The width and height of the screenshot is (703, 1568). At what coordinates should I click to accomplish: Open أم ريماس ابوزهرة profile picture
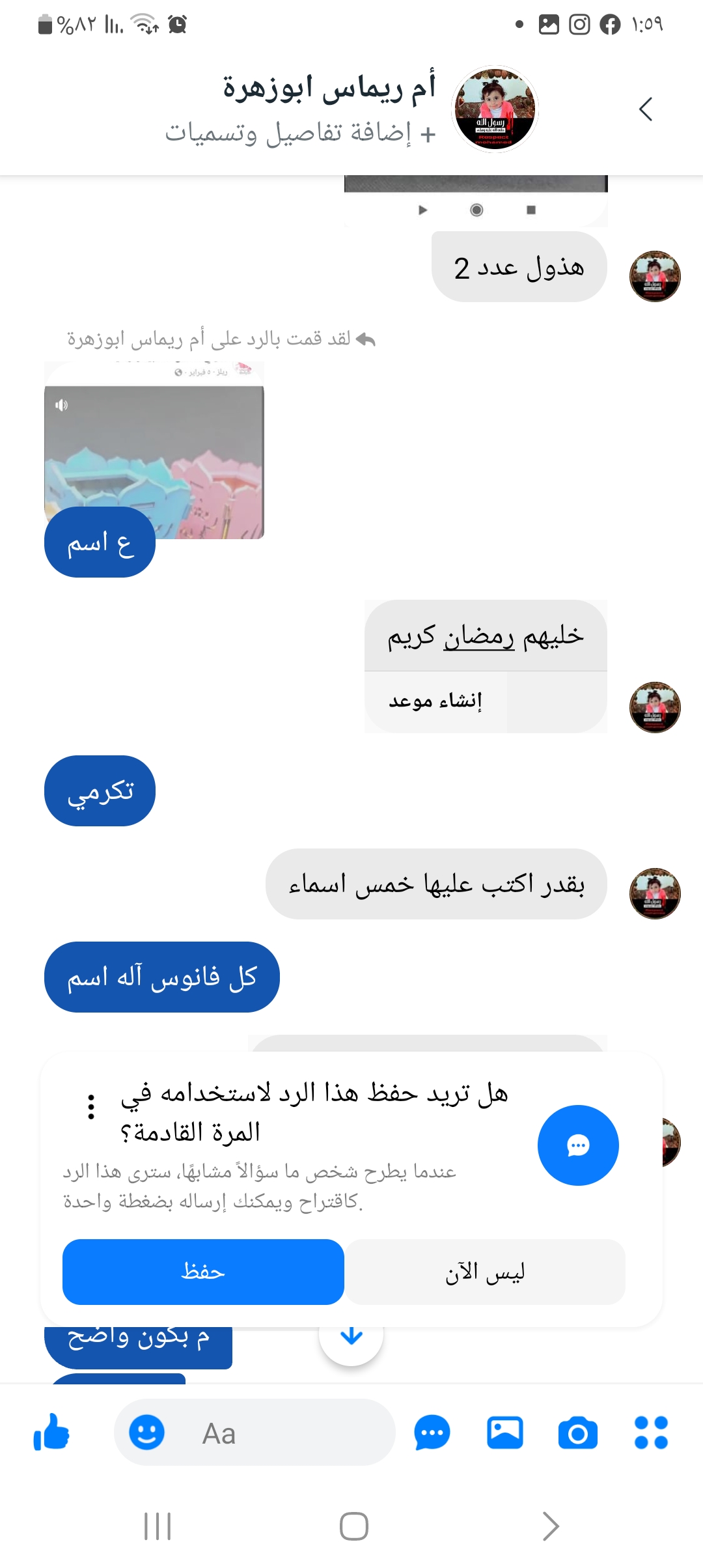[495, 109]
